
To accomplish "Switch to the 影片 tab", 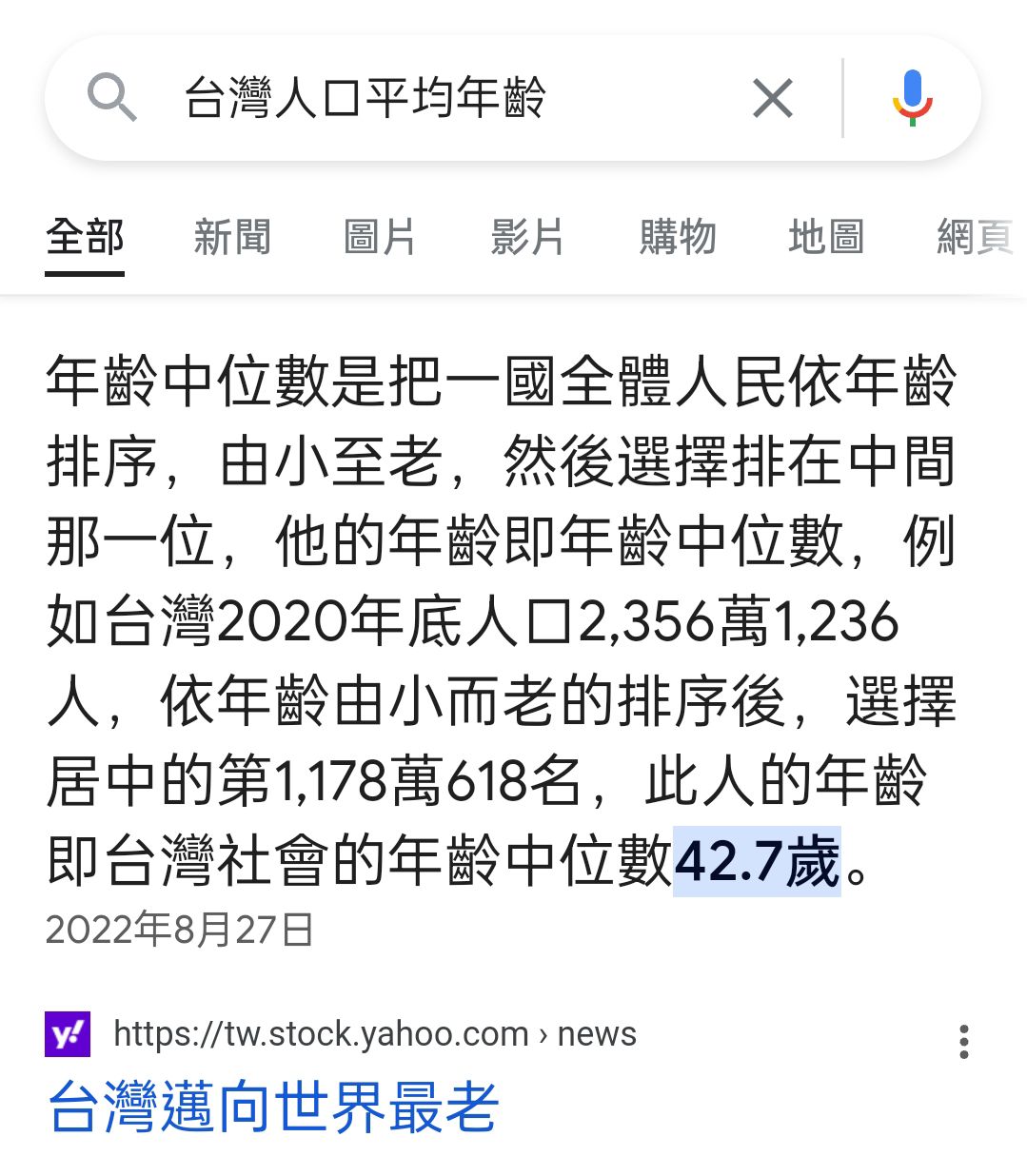I will (527, 237).
